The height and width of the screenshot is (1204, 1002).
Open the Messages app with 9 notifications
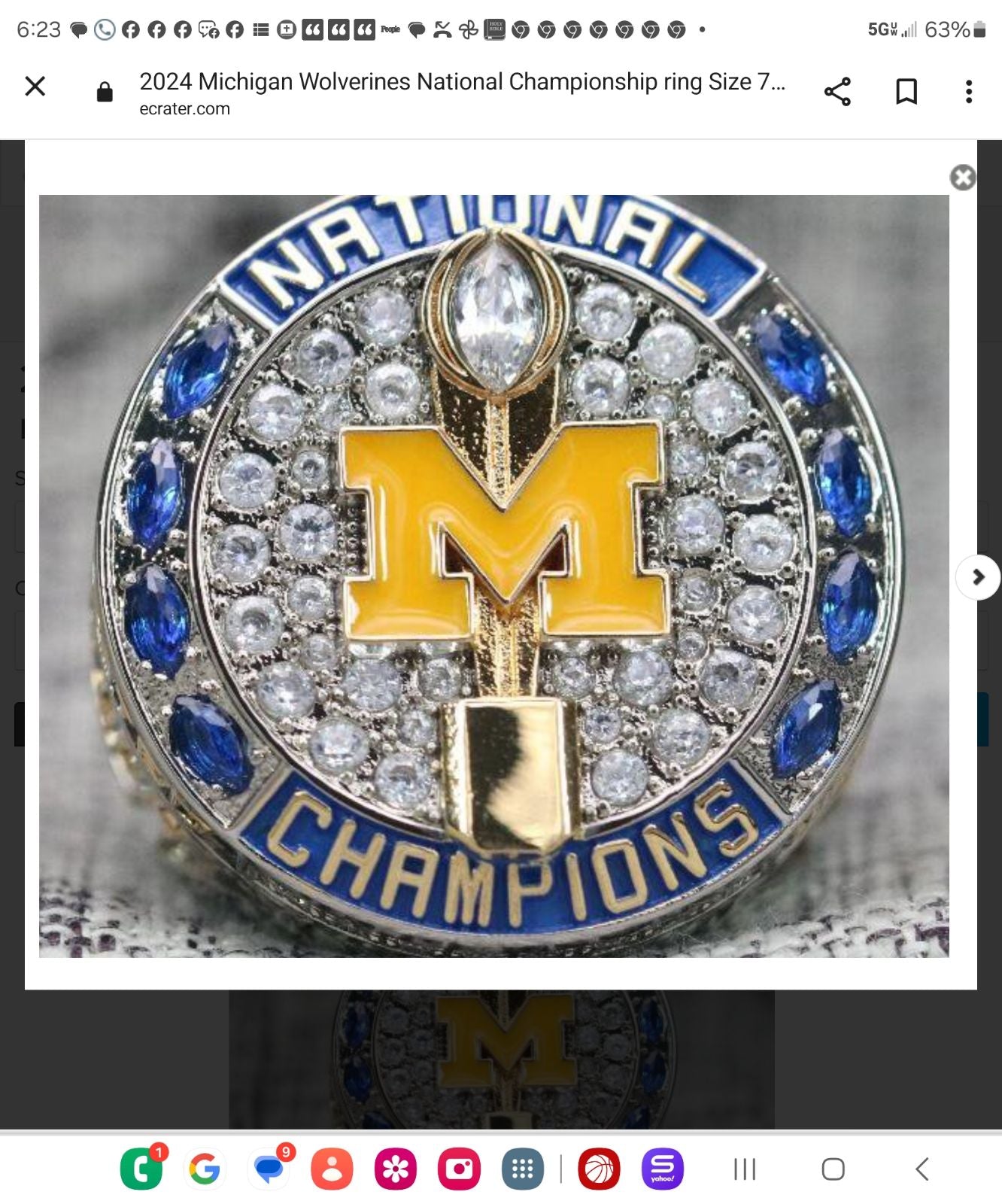tap(269, 1169)
